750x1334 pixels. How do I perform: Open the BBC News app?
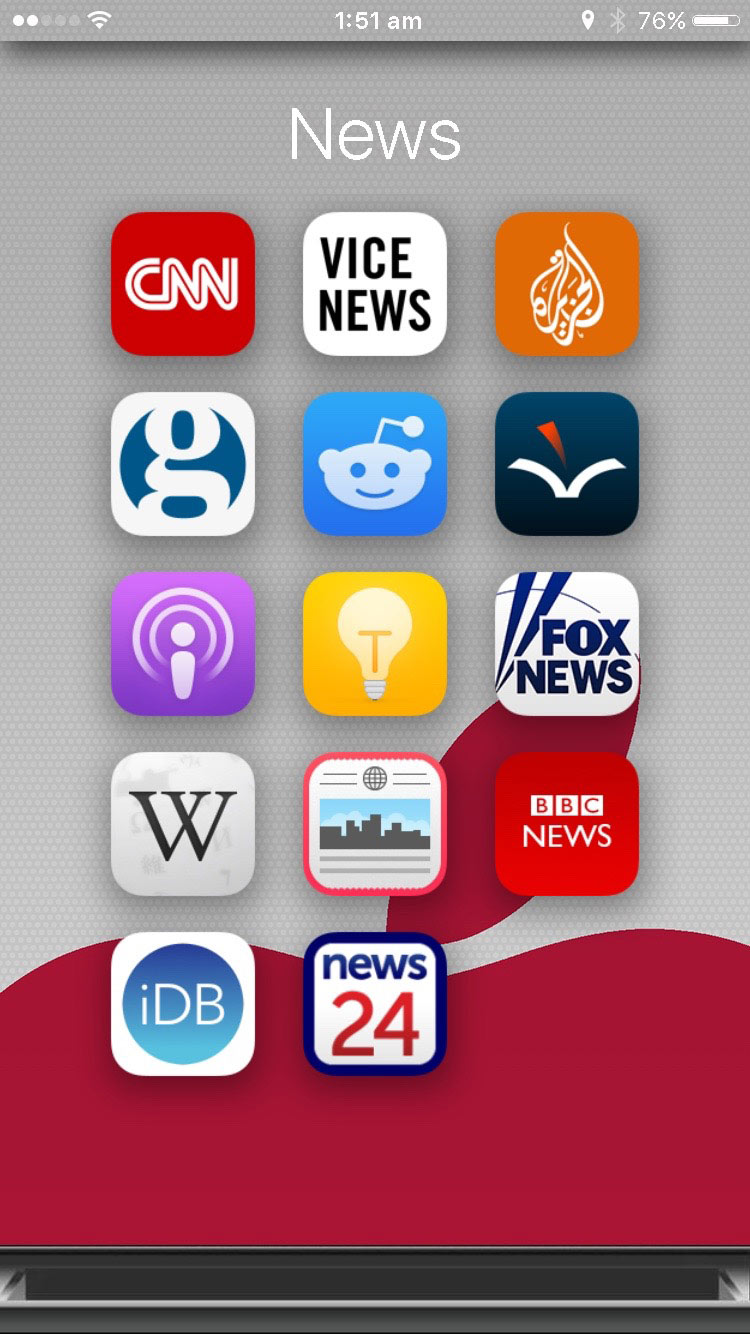click(x=567, y=824)
